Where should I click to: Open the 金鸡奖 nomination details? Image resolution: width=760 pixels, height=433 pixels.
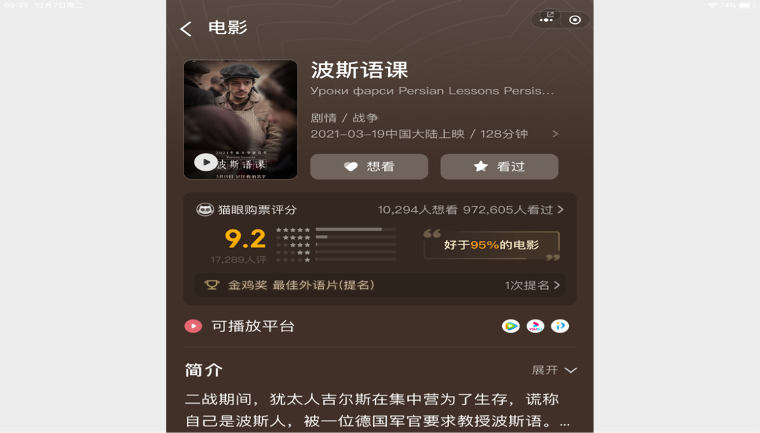(380, 285)
